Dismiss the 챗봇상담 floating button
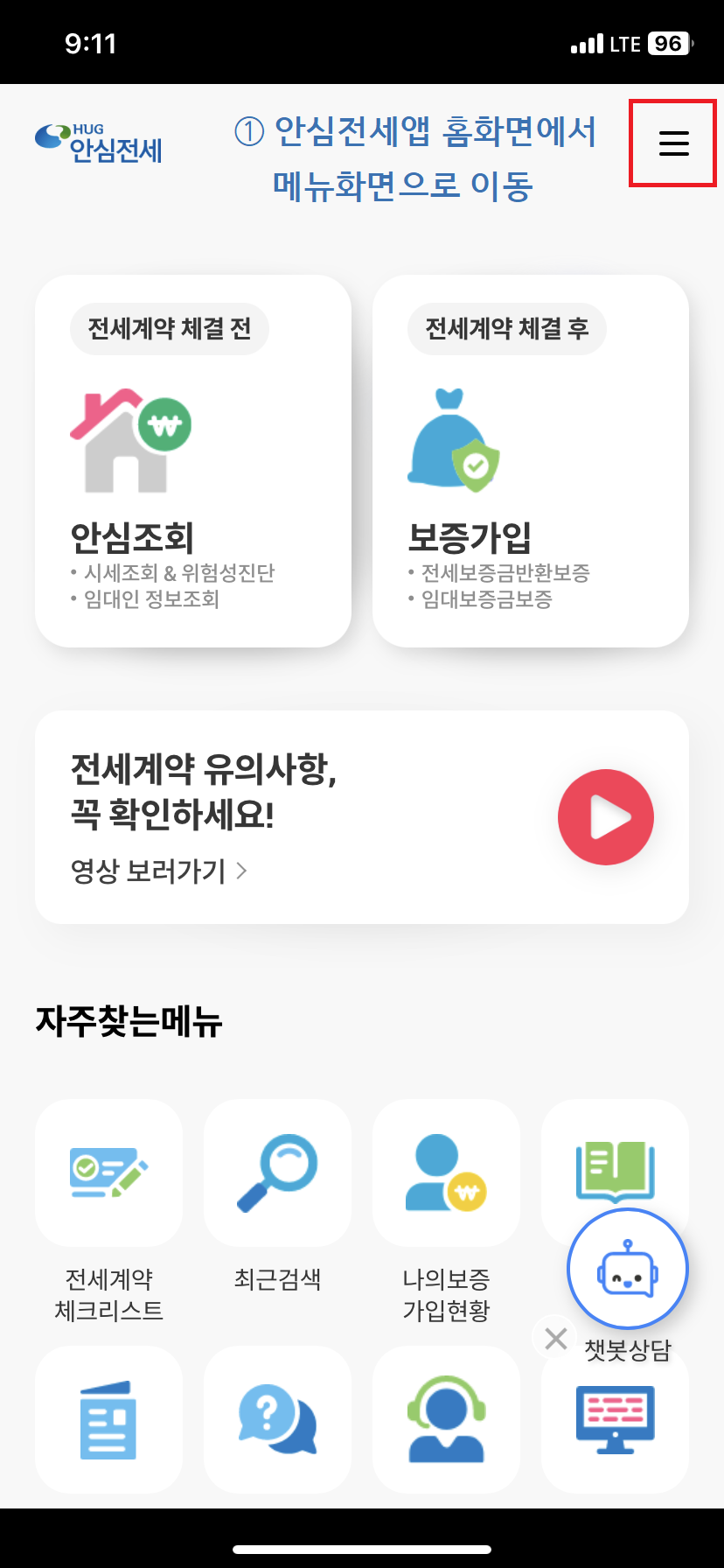Image resolution: width=724 pixels, height=1568 pixels. pos(555,1339)
